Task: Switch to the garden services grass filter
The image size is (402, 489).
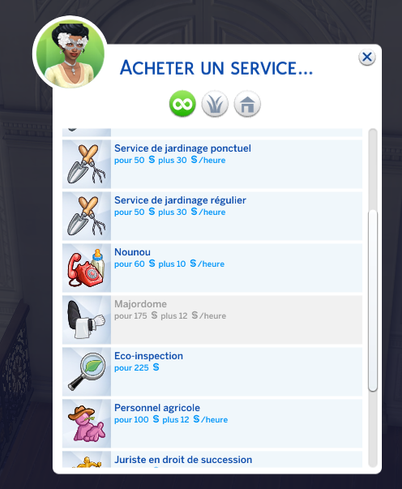Action: 215,104
